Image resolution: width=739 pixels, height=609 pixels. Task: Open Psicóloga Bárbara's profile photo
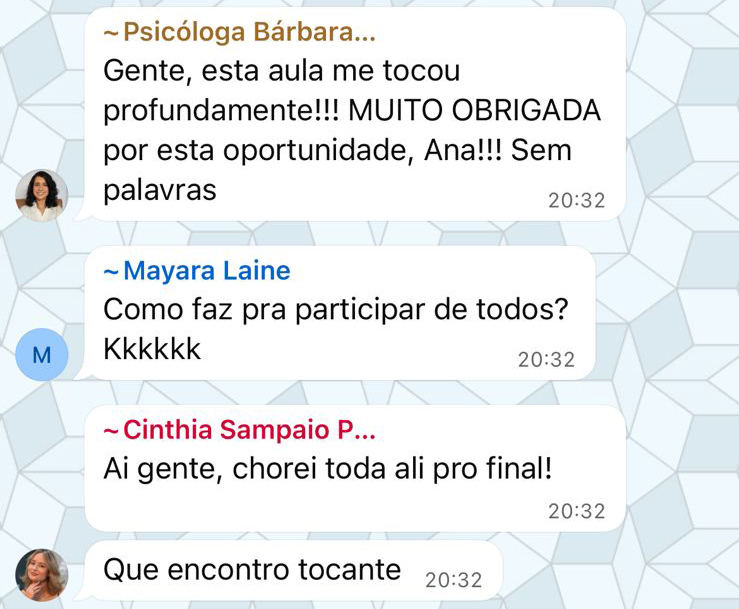pyautogui.click(x=42, y=194)
